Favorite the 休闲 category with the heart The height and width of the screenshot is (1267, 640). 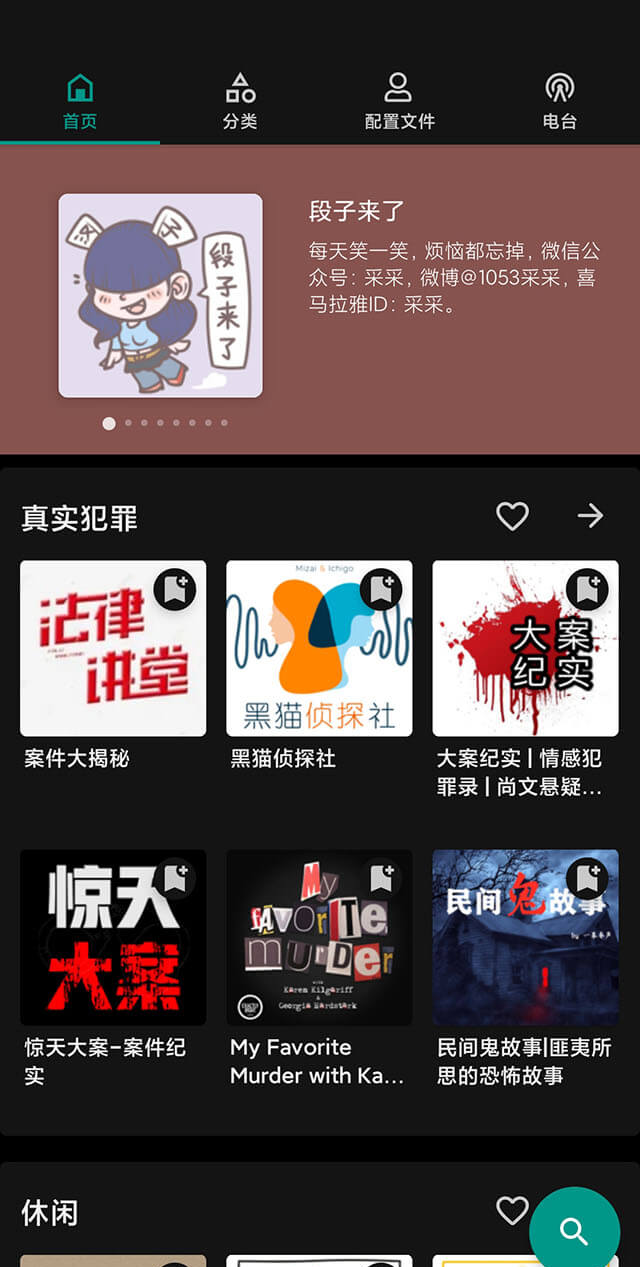[x=512, y=1211]
